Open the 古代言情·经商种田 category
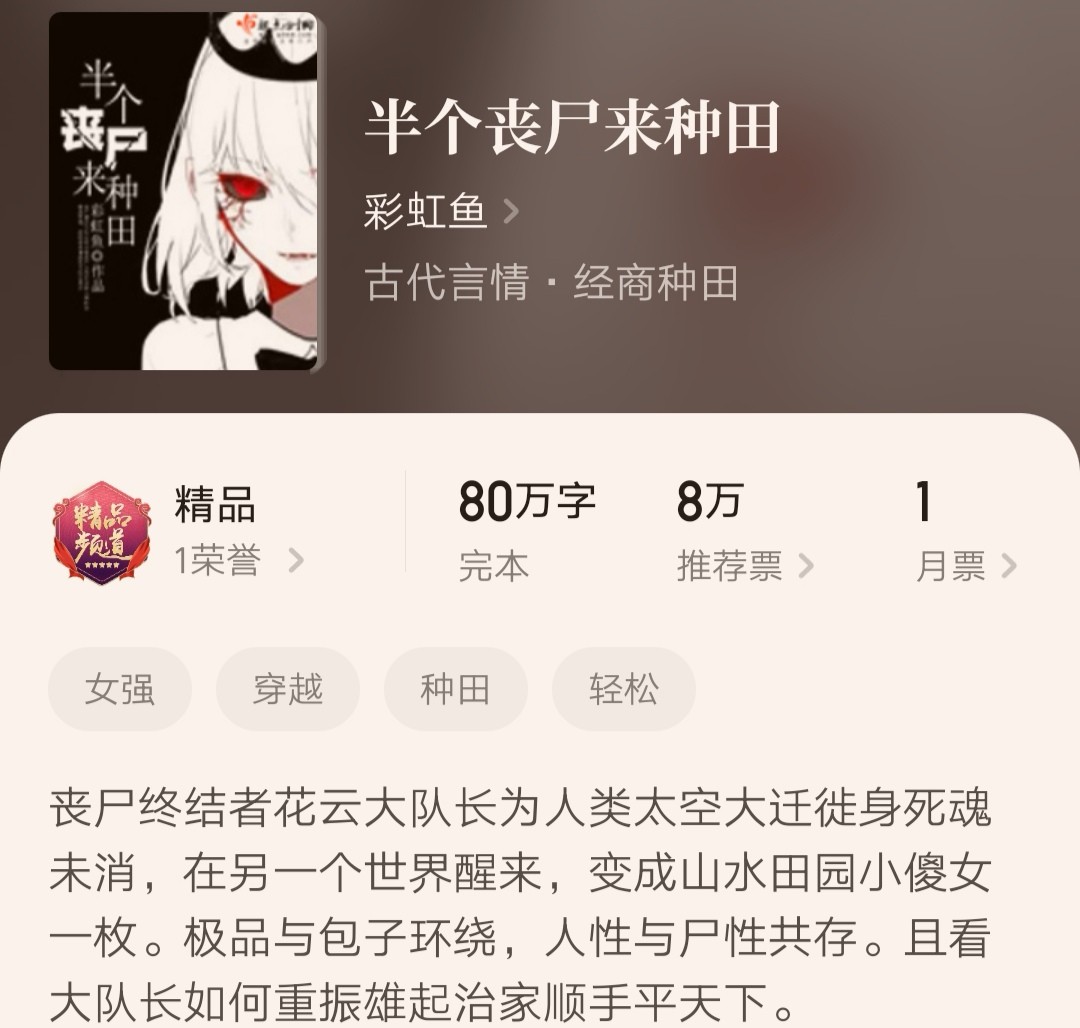Screen dimensions: 1080x1028 click(x=552, y=283)
